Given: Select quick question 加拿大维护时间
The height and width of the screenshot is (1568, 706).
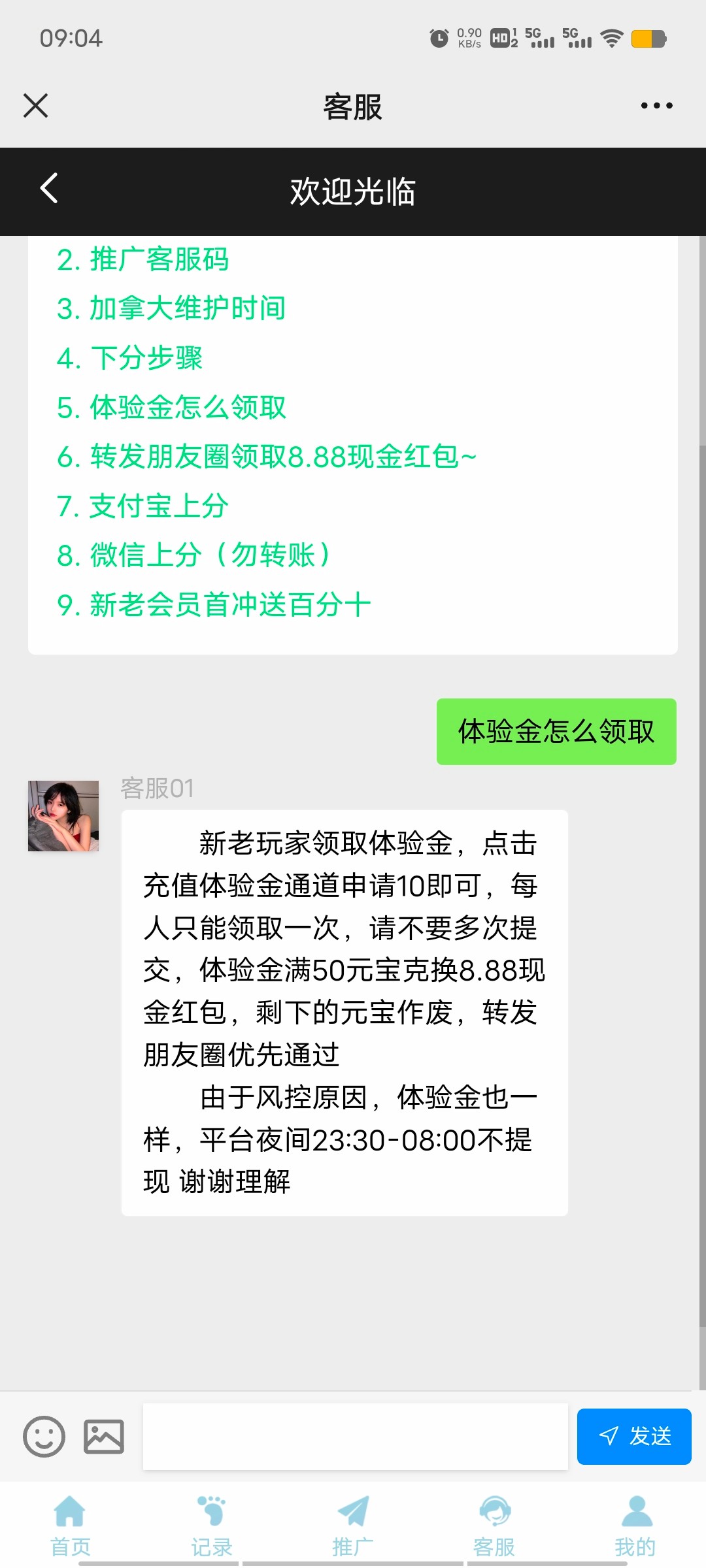Looking at the screenshot, I should click(x=171, y=308).
